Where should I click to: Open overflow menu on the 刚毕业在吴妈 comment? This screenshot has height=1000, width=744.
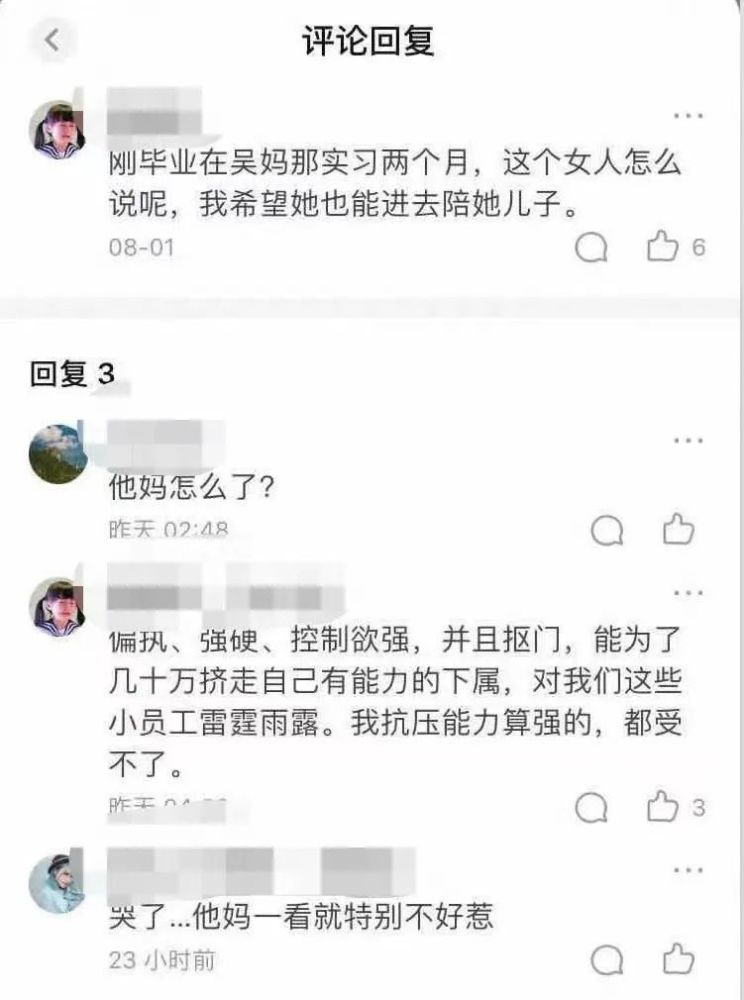(688, 116)
